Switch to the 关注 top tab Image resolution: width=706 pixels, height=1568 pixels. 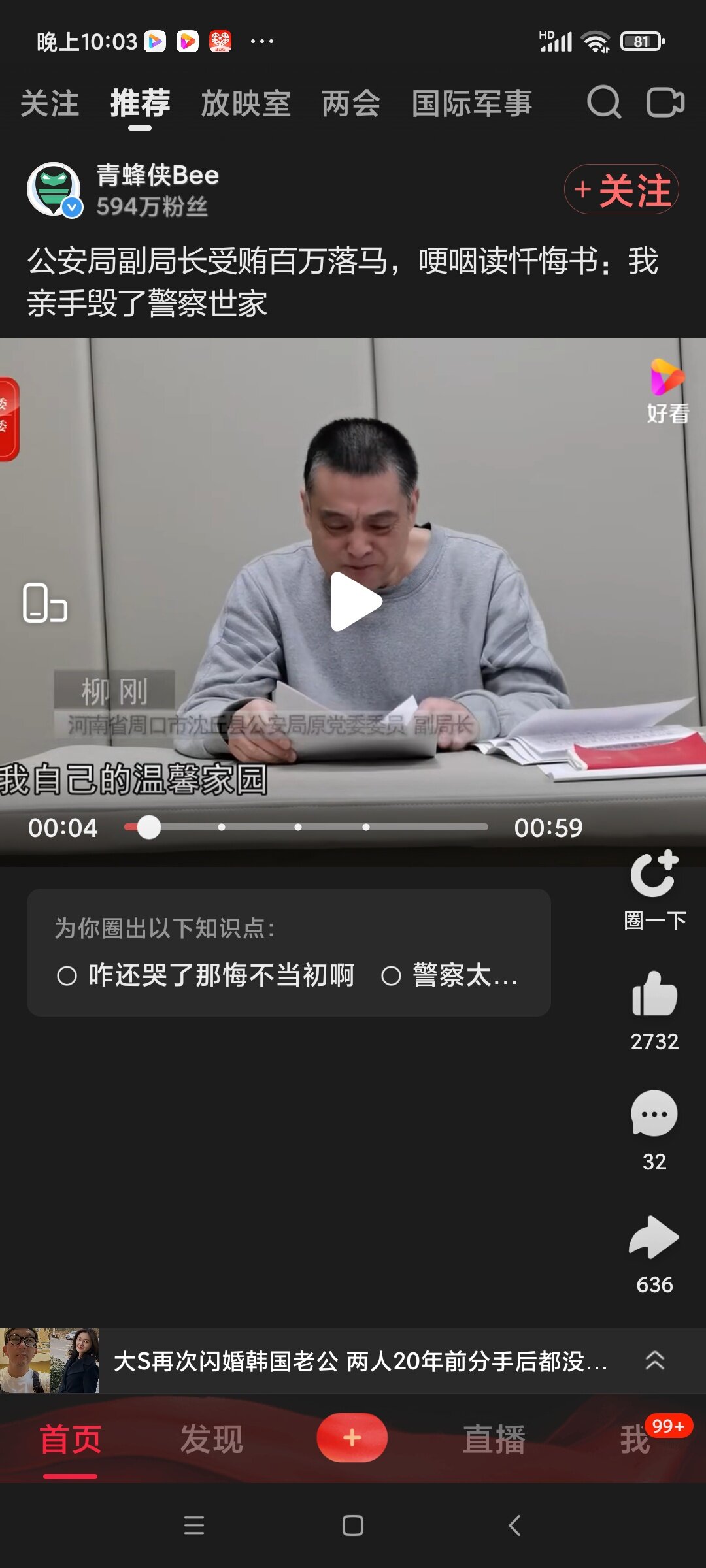point(50,104)
